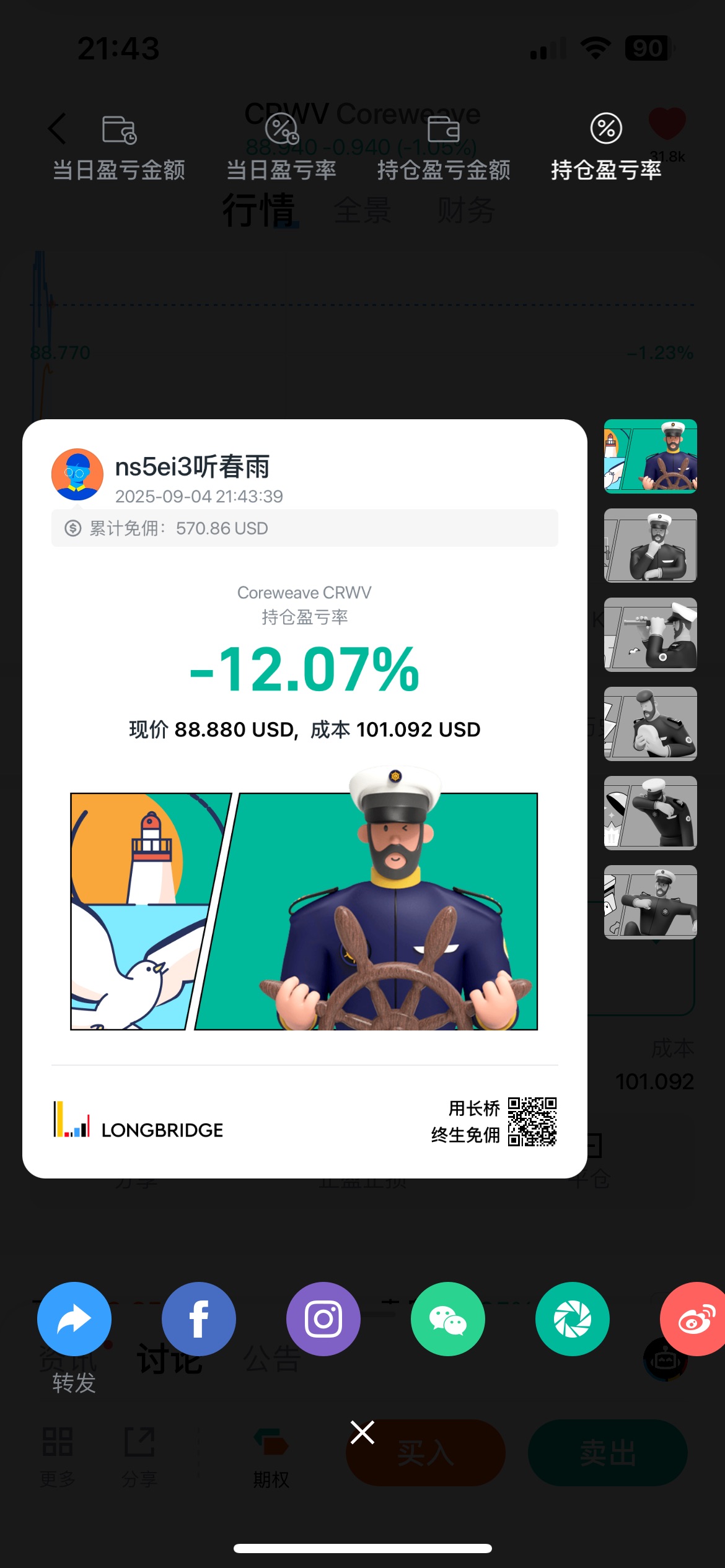The height and width of the screenshot is (1568, 725).
Task: Share to WeChat Moments
Action: coord(573,1319)
